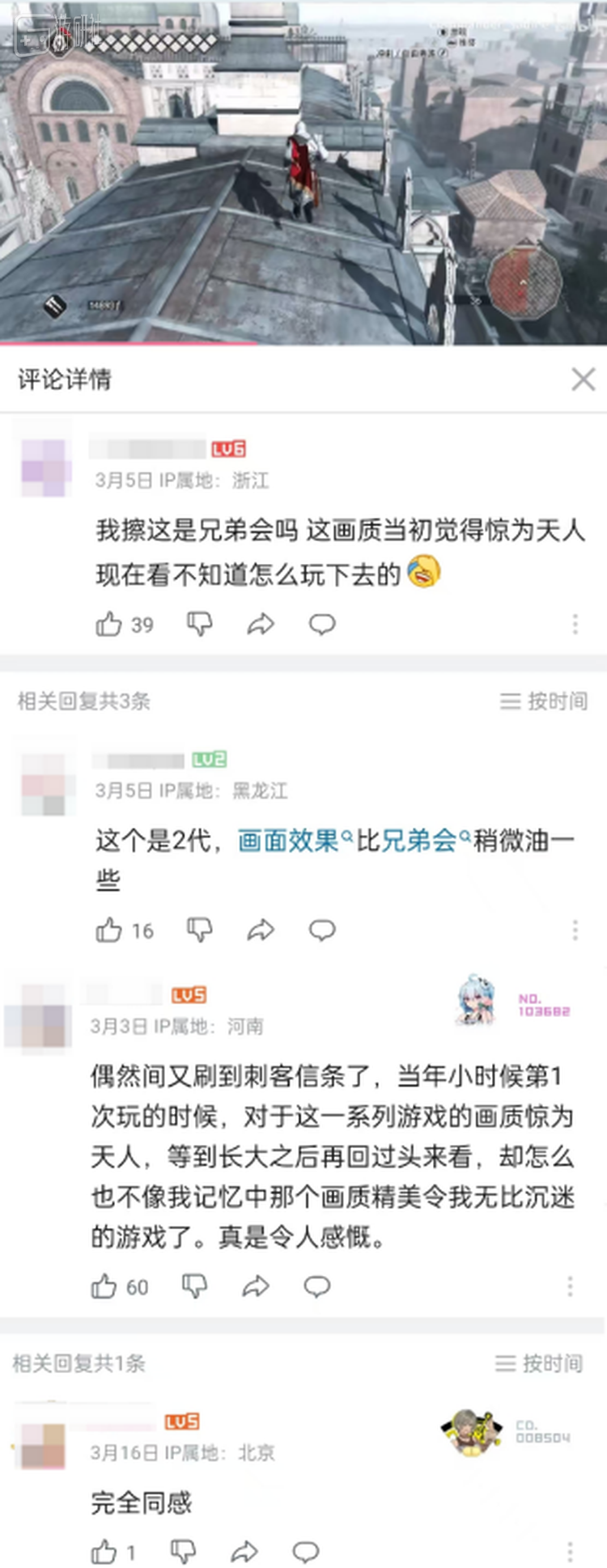Reply to the 浙江 user's comment
This screenshot has width=607, height=1568.
pos(322,624)
